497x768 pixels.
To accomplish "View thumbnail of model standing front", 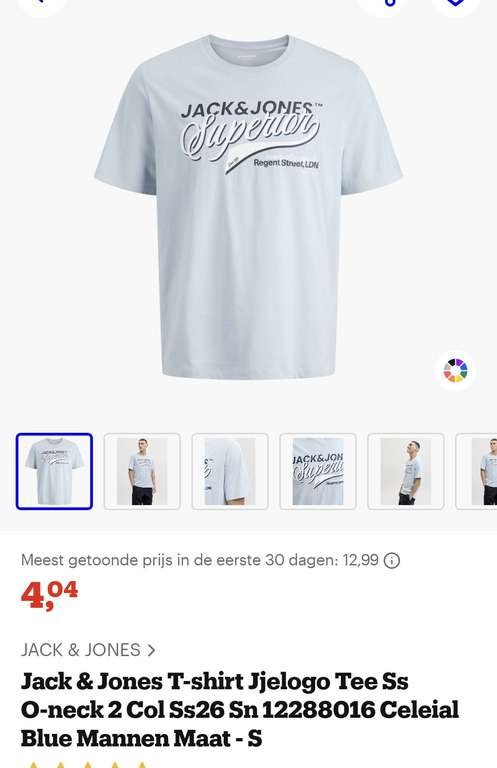I will (142, 471).
